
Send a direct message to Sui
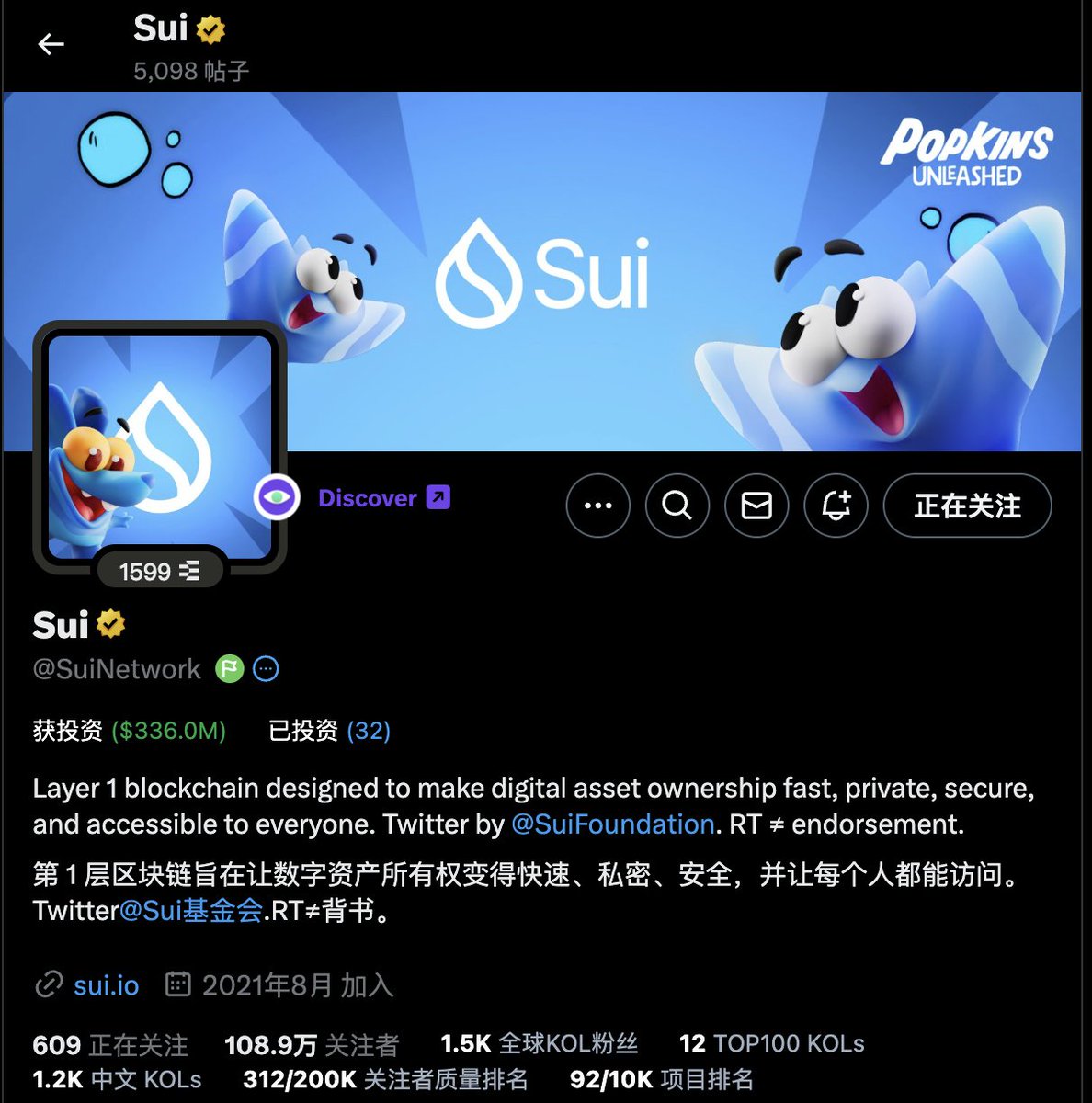(756, 506)
